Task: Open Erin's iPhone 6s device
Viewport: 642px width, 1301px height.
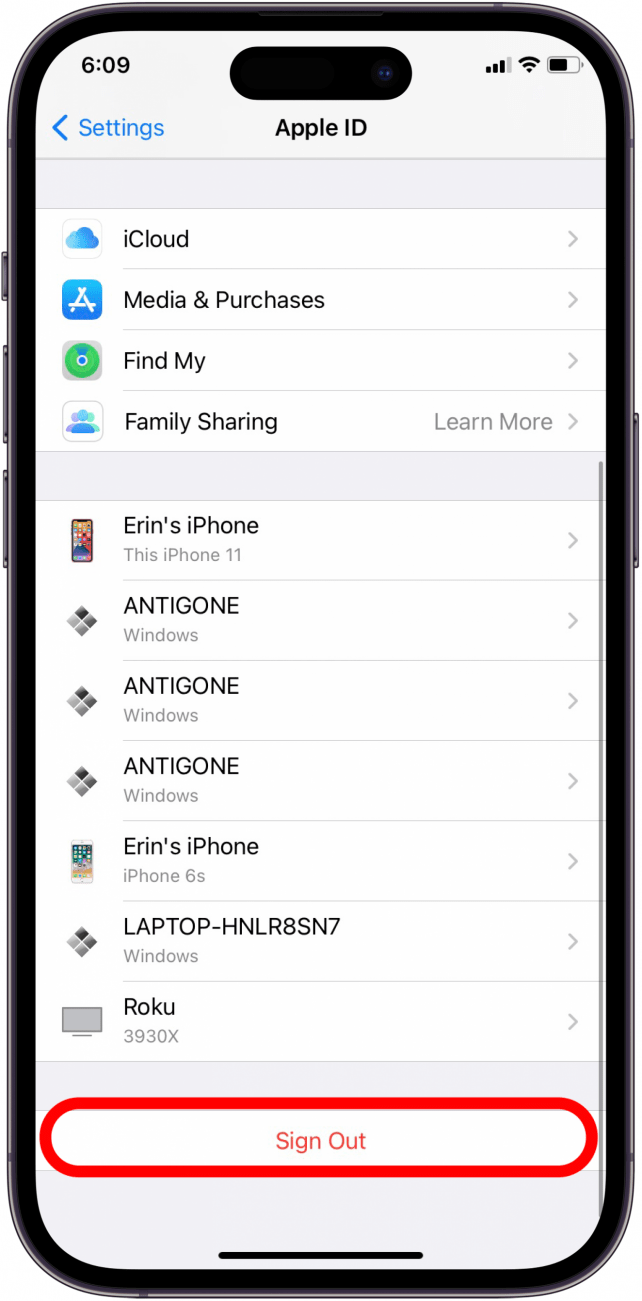Action: coord(320,861)
